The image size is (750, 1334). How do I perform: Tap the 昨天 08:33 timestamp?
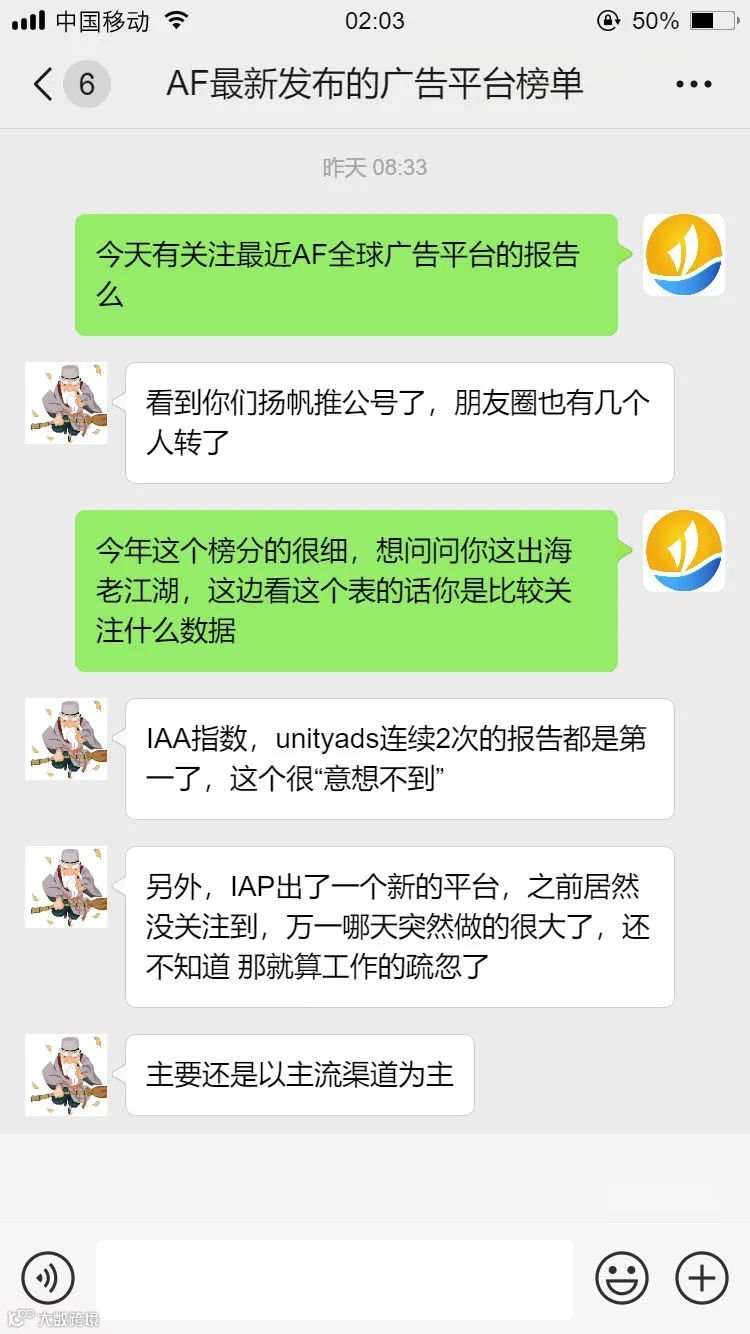click(x=375, y=167)
